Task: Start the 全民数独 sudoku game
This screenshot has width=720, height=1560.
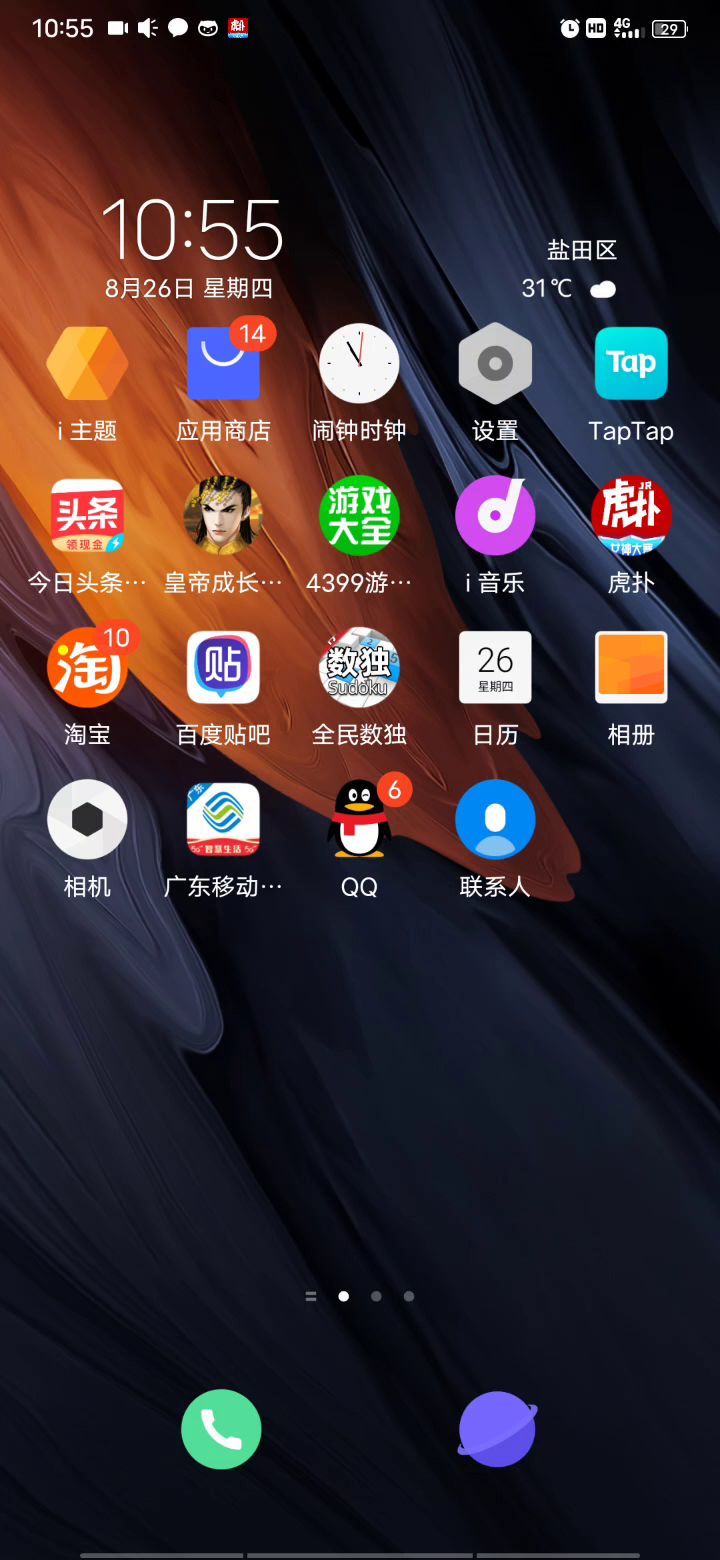Action: coord(359,668)
